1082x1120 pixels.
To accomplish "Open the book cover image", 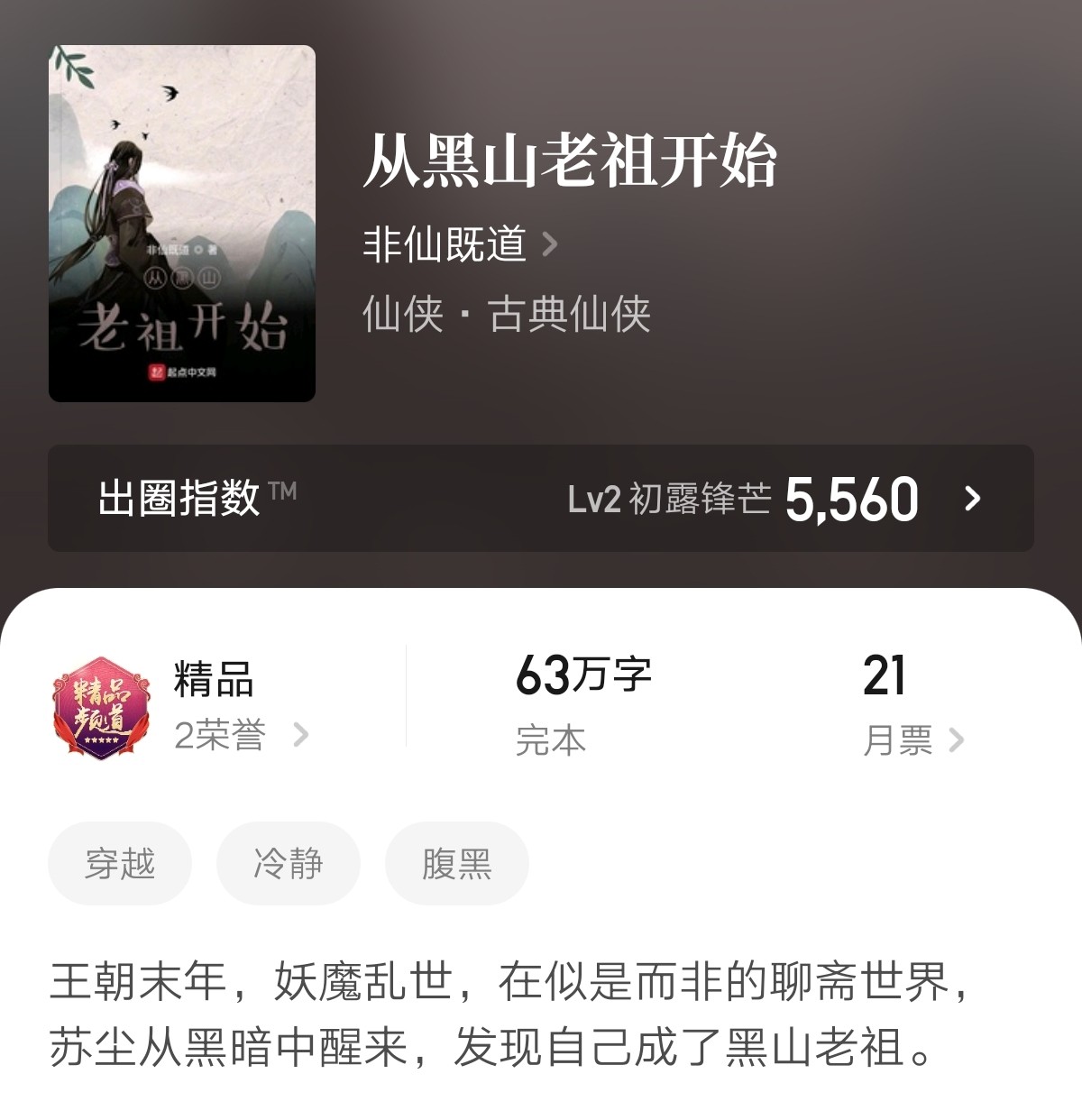I will (181, 223).
